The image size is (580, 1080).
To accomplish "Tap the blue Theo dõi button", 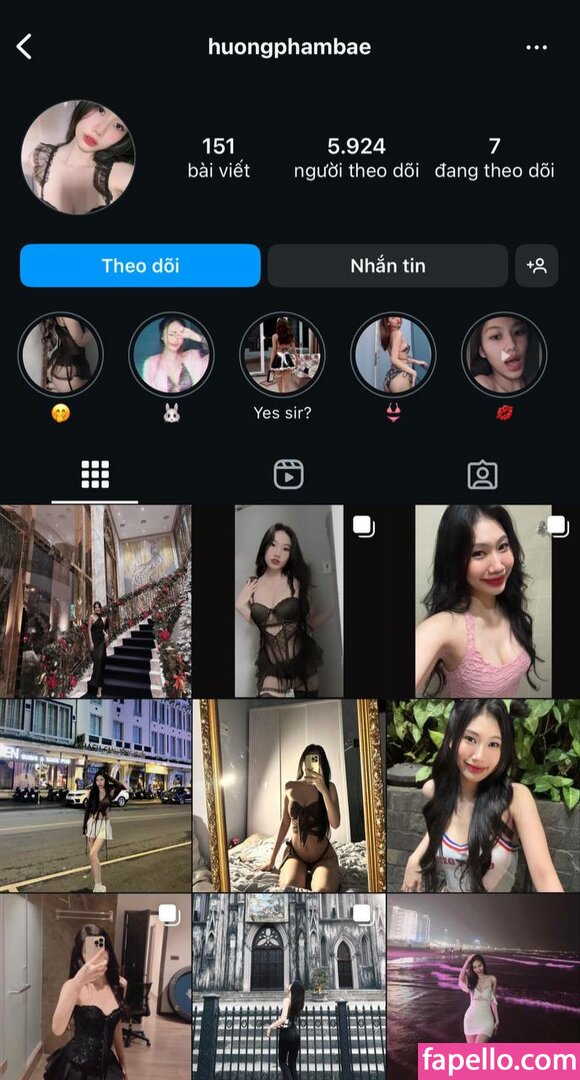I will click(140, 265).
